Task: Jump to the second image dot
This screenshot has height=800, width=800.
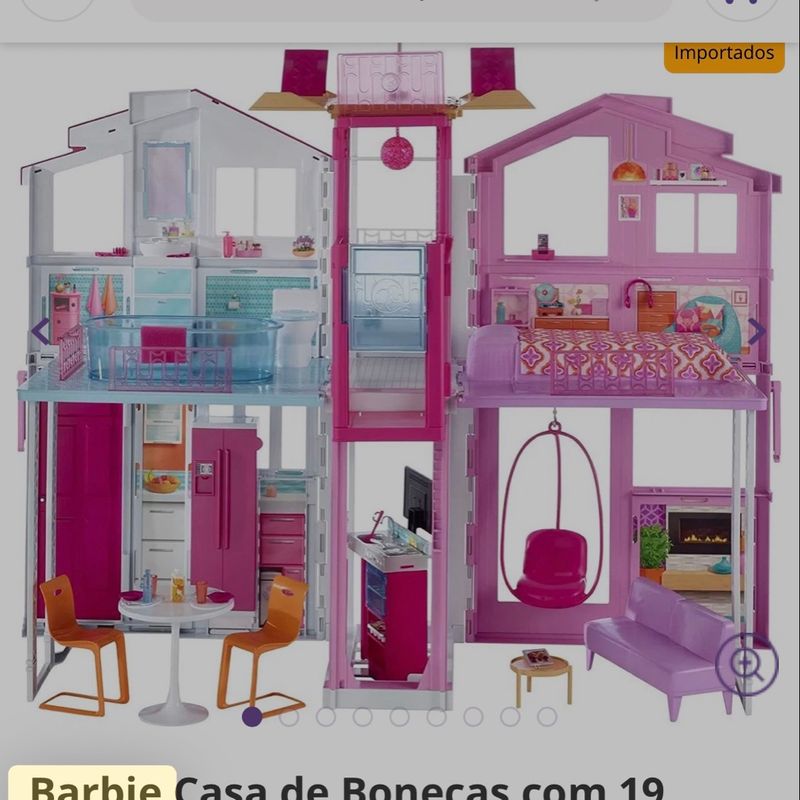Action: click(x=289, y=716)
